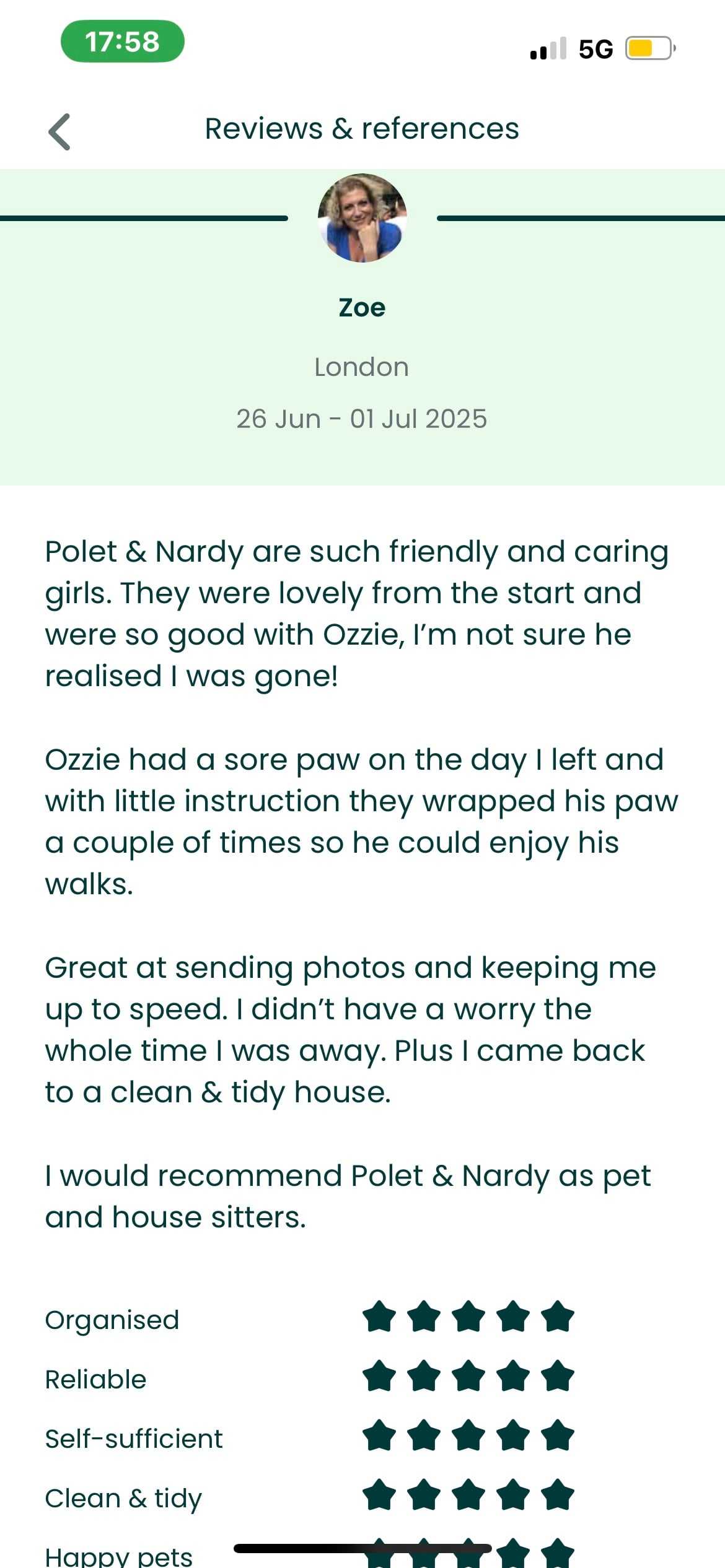This screenshot has width=725, height=1568.
Task: Open Zoe's profile photo
Action: click(362, 218)
